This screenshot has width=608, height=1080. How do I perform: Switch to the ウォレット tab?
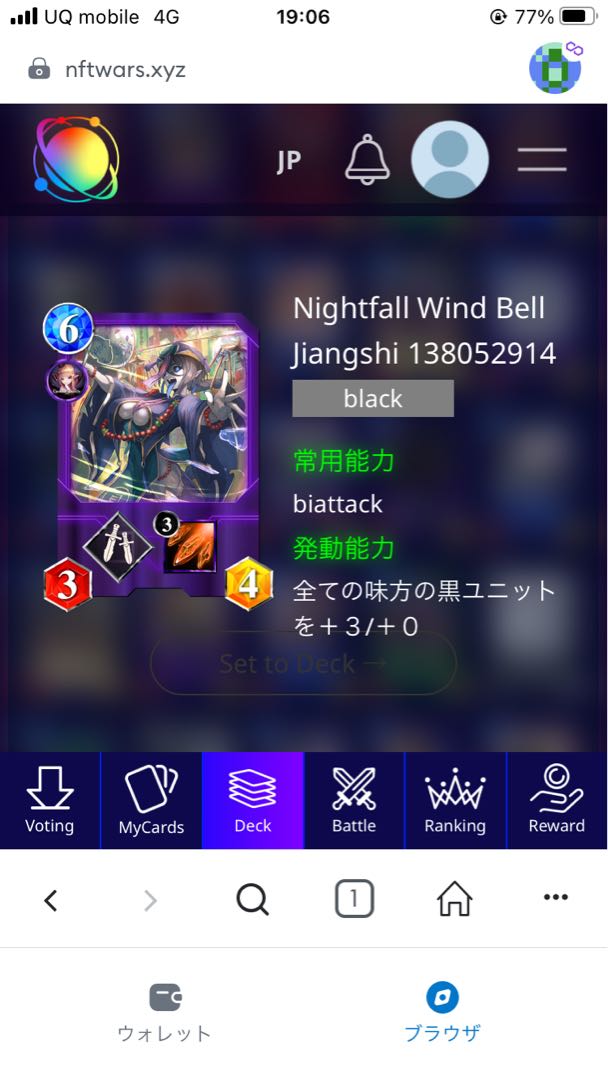(x=165, y=1012)
